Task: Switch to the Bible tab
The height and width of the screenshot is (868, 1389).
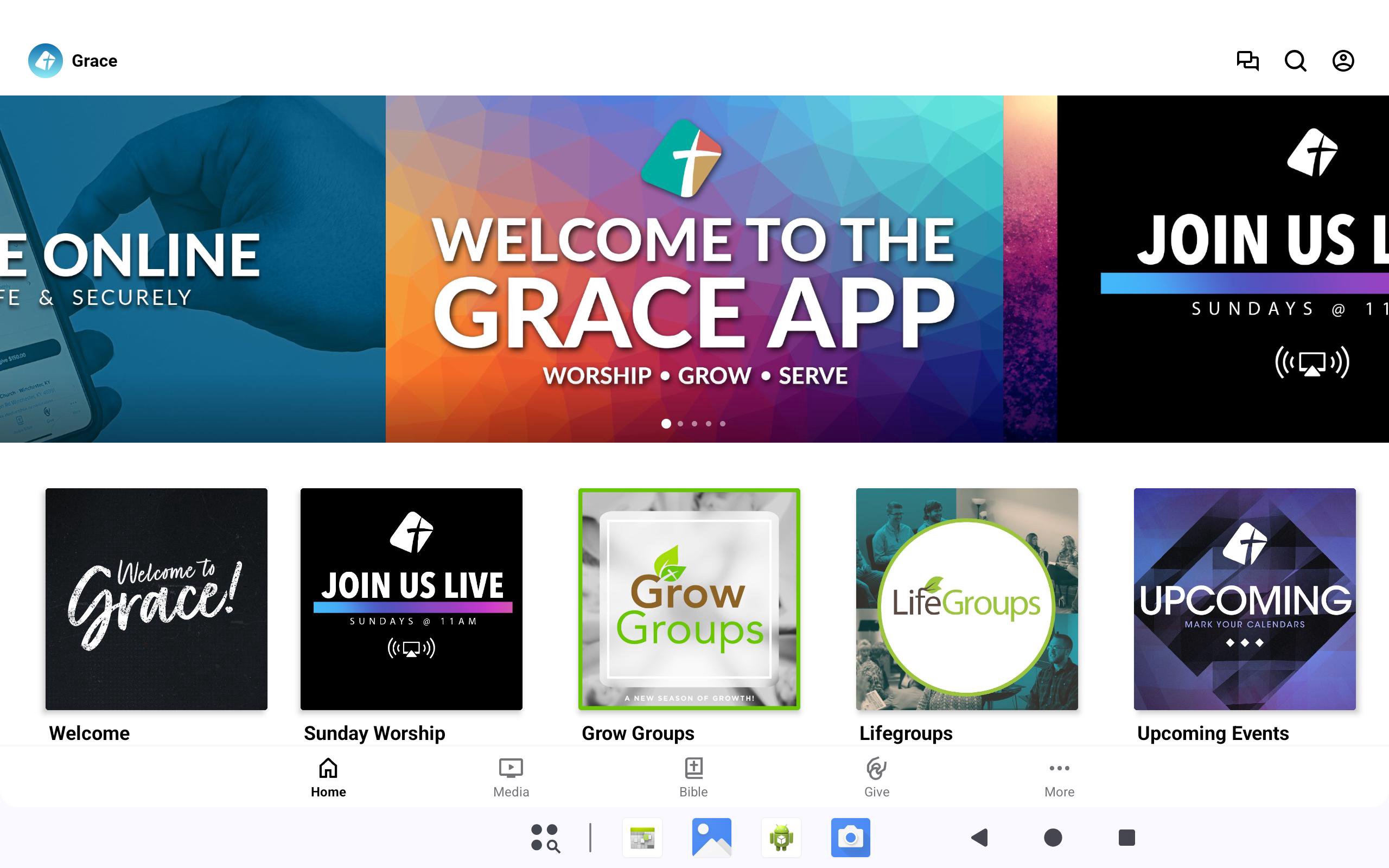Action: coord(693,777)
